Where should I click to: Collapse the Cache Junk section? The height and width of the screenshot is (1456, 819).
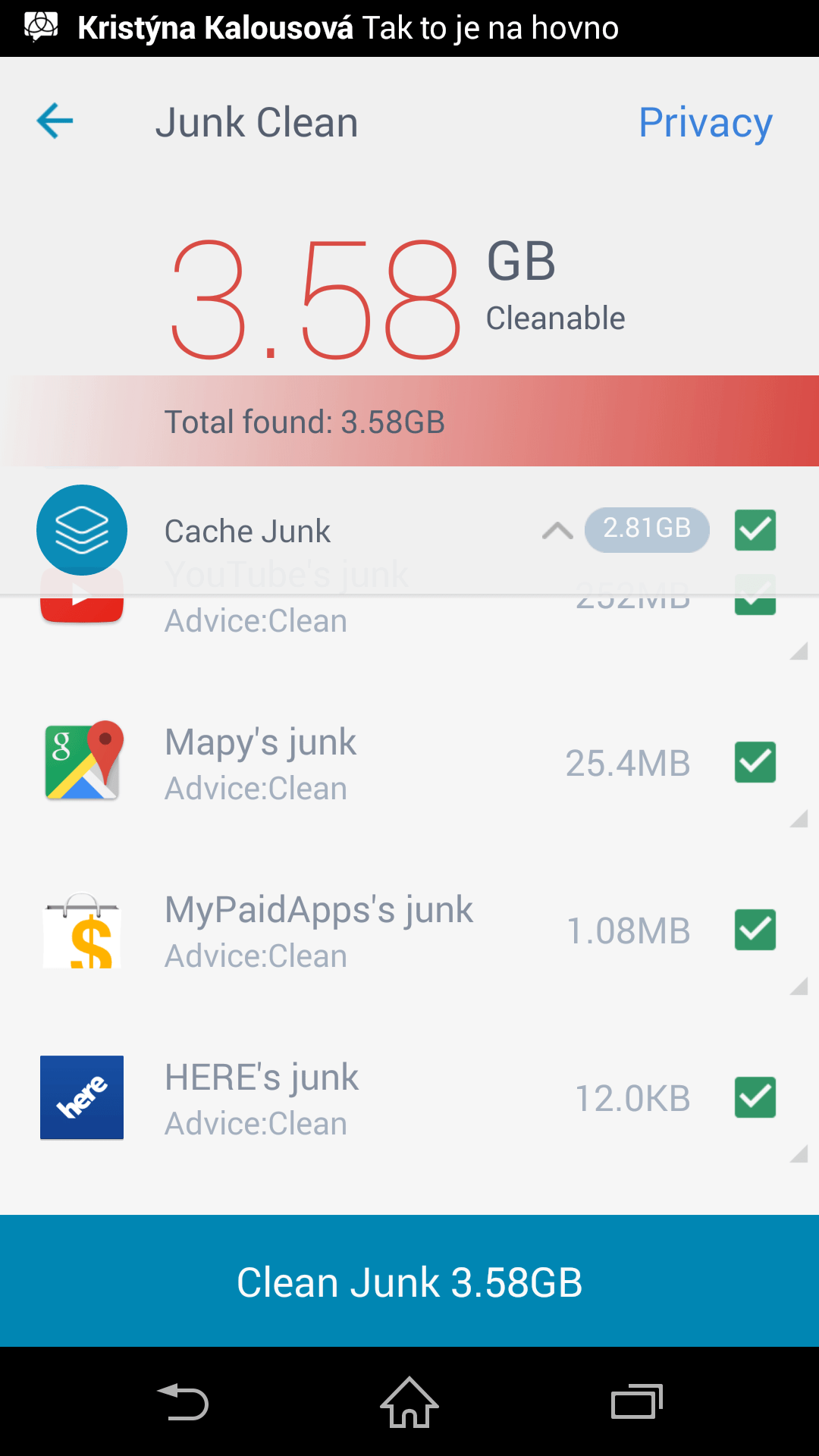point(557,530)
